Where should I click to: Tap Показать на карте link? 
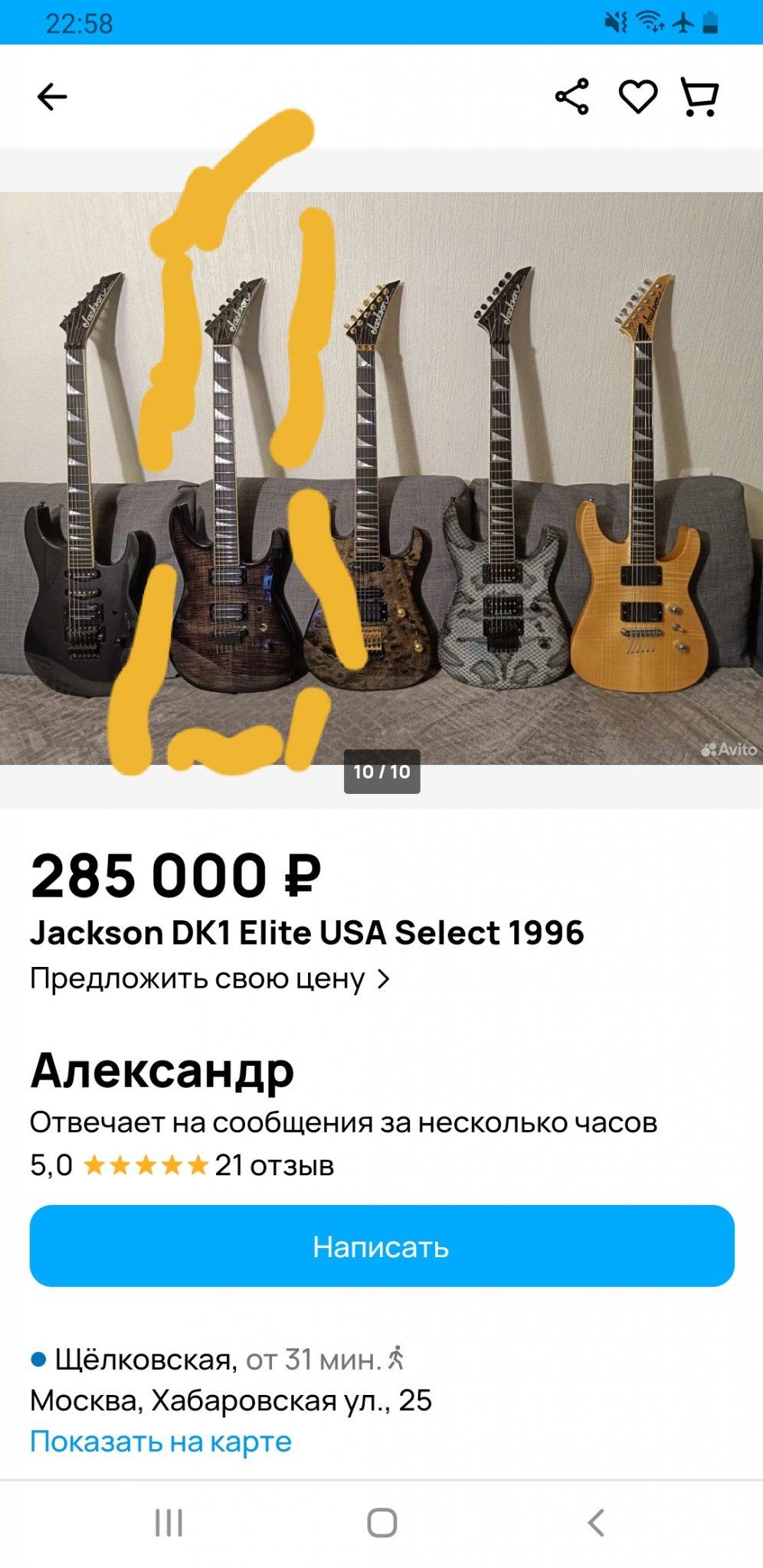[161, 1442]
